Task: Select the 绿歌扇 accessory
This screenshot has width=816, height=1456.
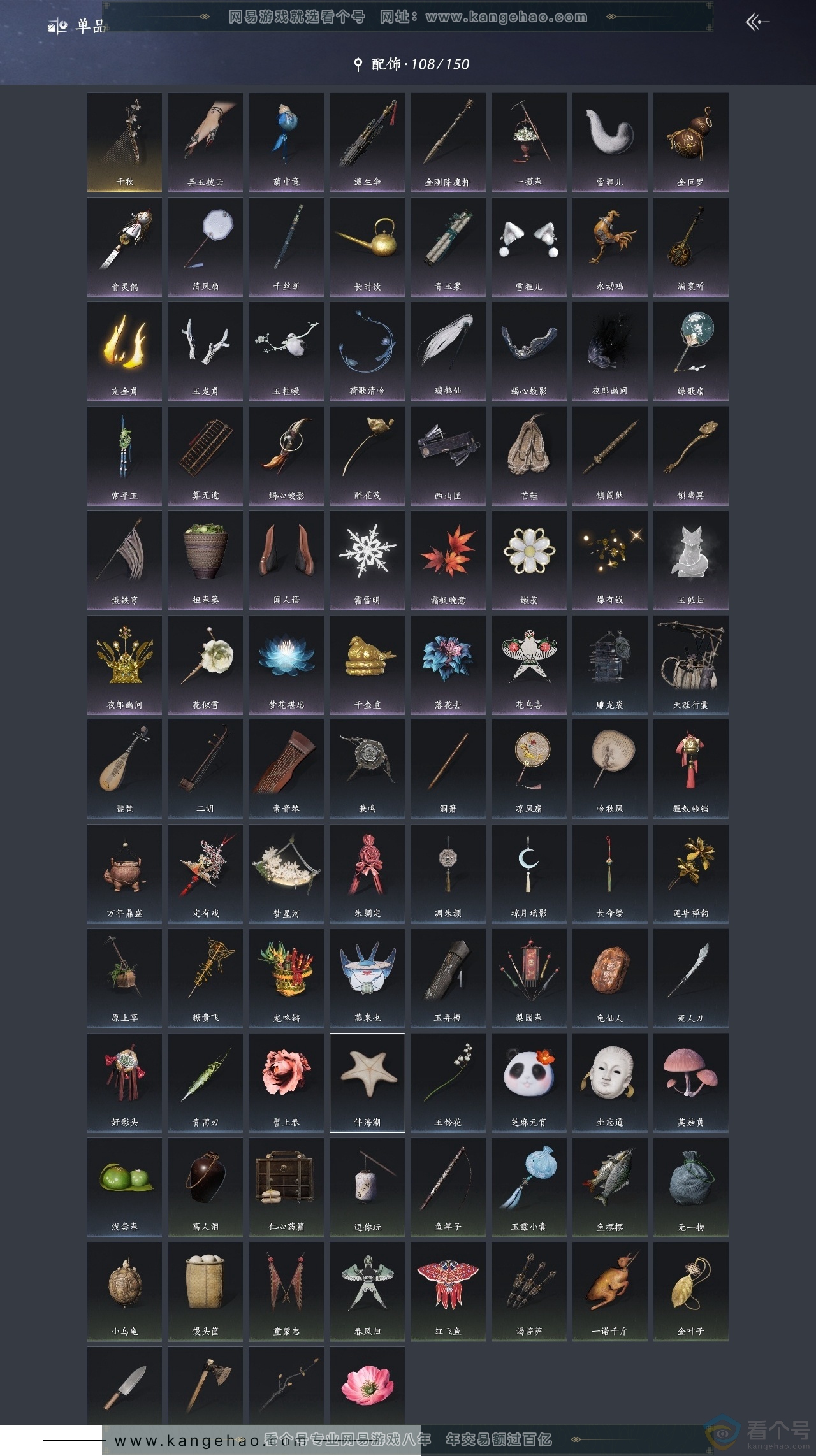Action: [690, 351]
